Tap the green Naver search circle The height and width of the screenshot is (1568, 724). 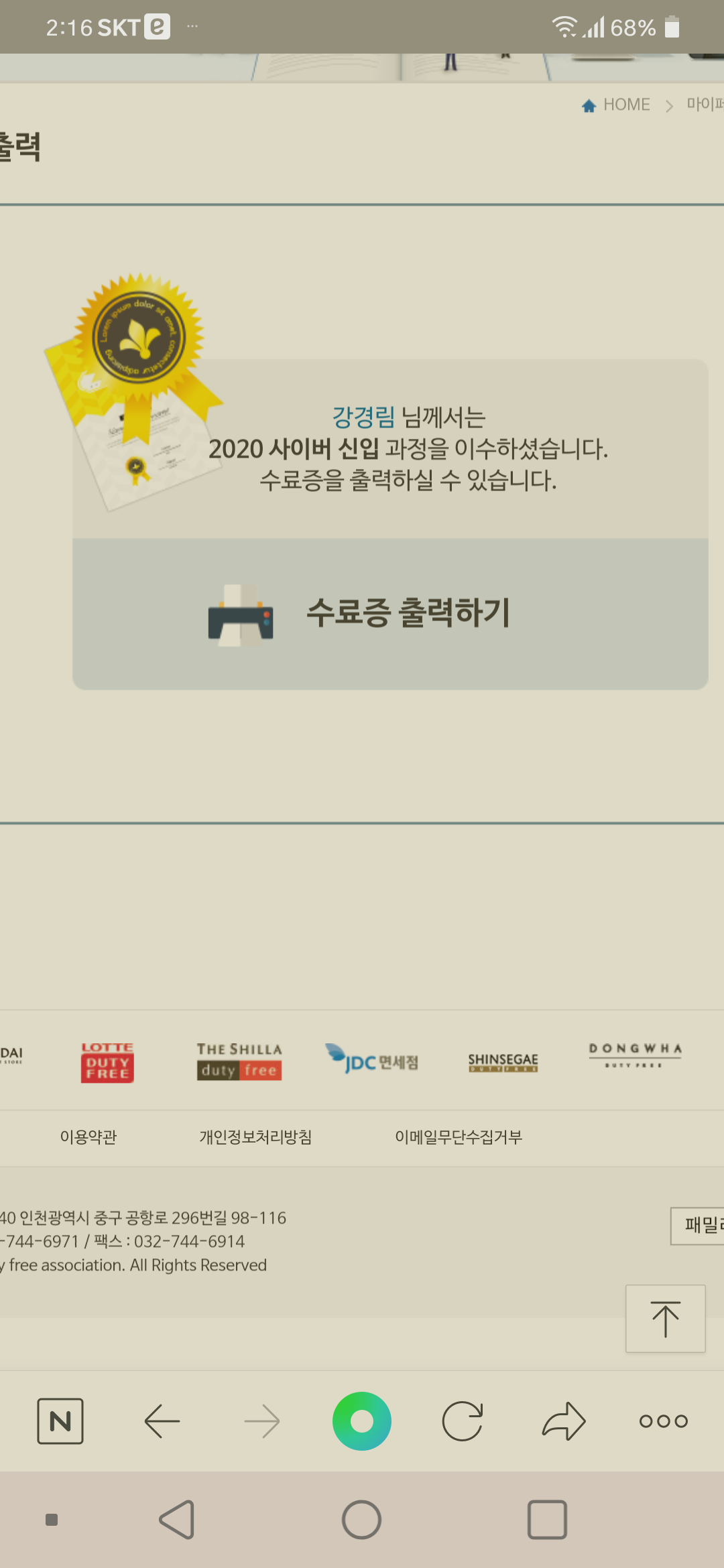coord(362,1421)
